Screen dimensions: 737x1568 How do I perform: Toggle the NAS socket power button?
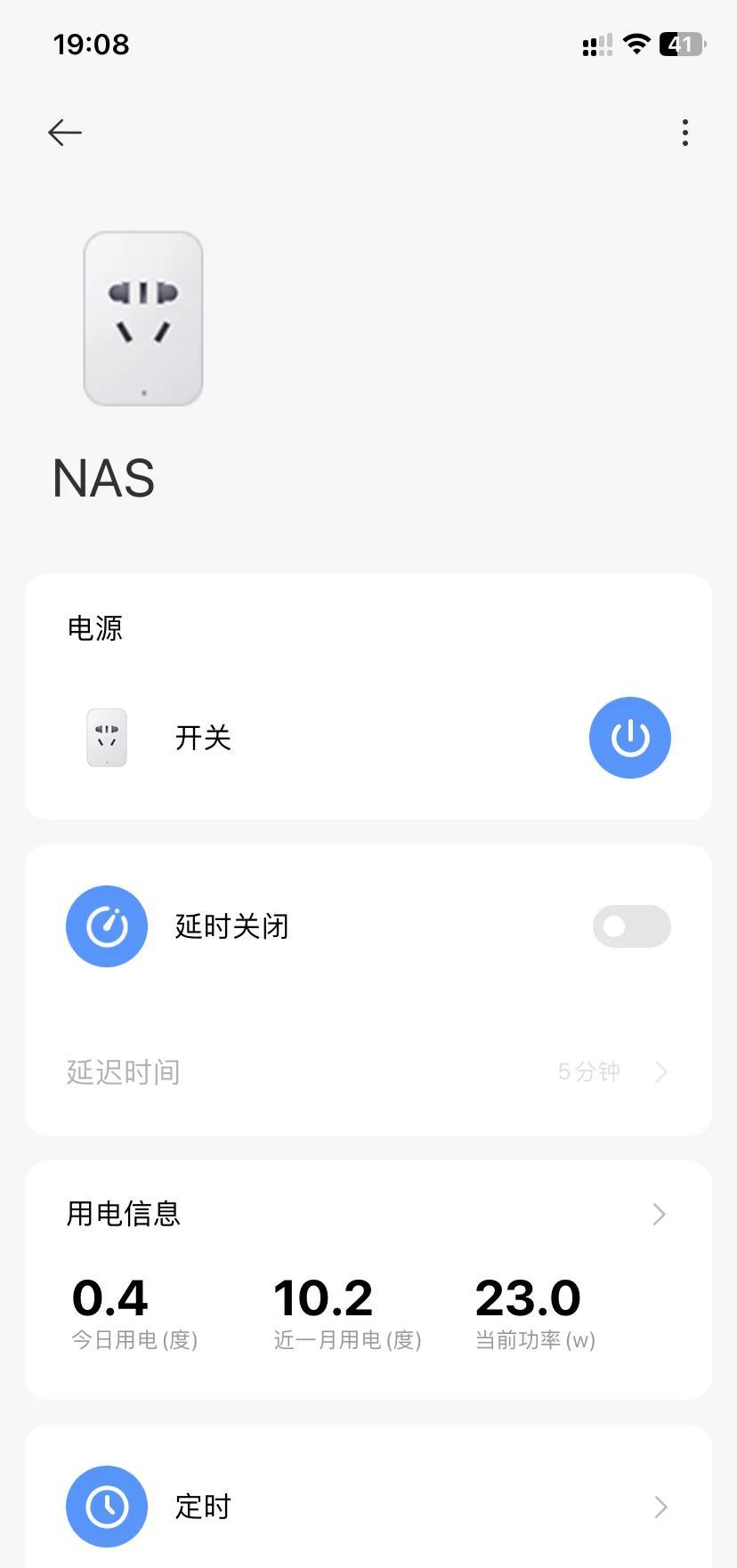[629, 738]
